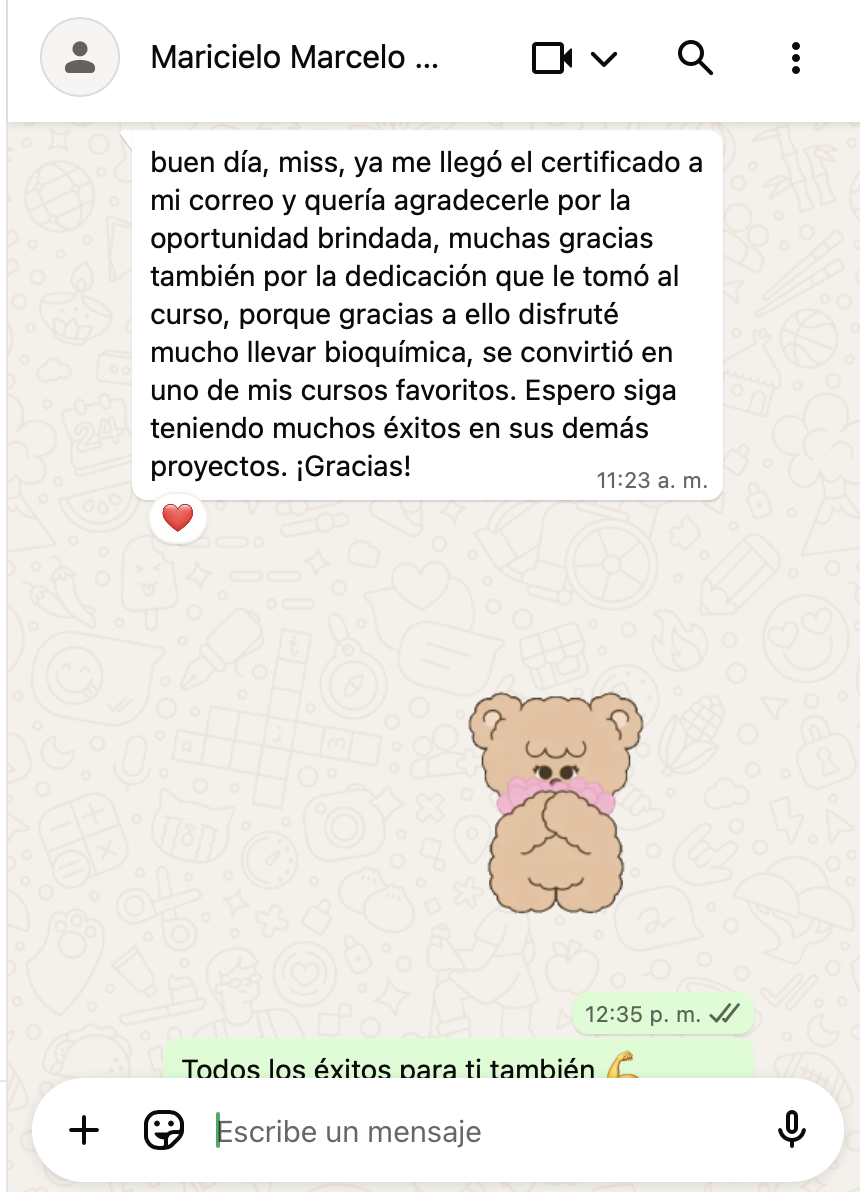
Task: Tap the plus attach button
Action: [x=84, y=1131]
